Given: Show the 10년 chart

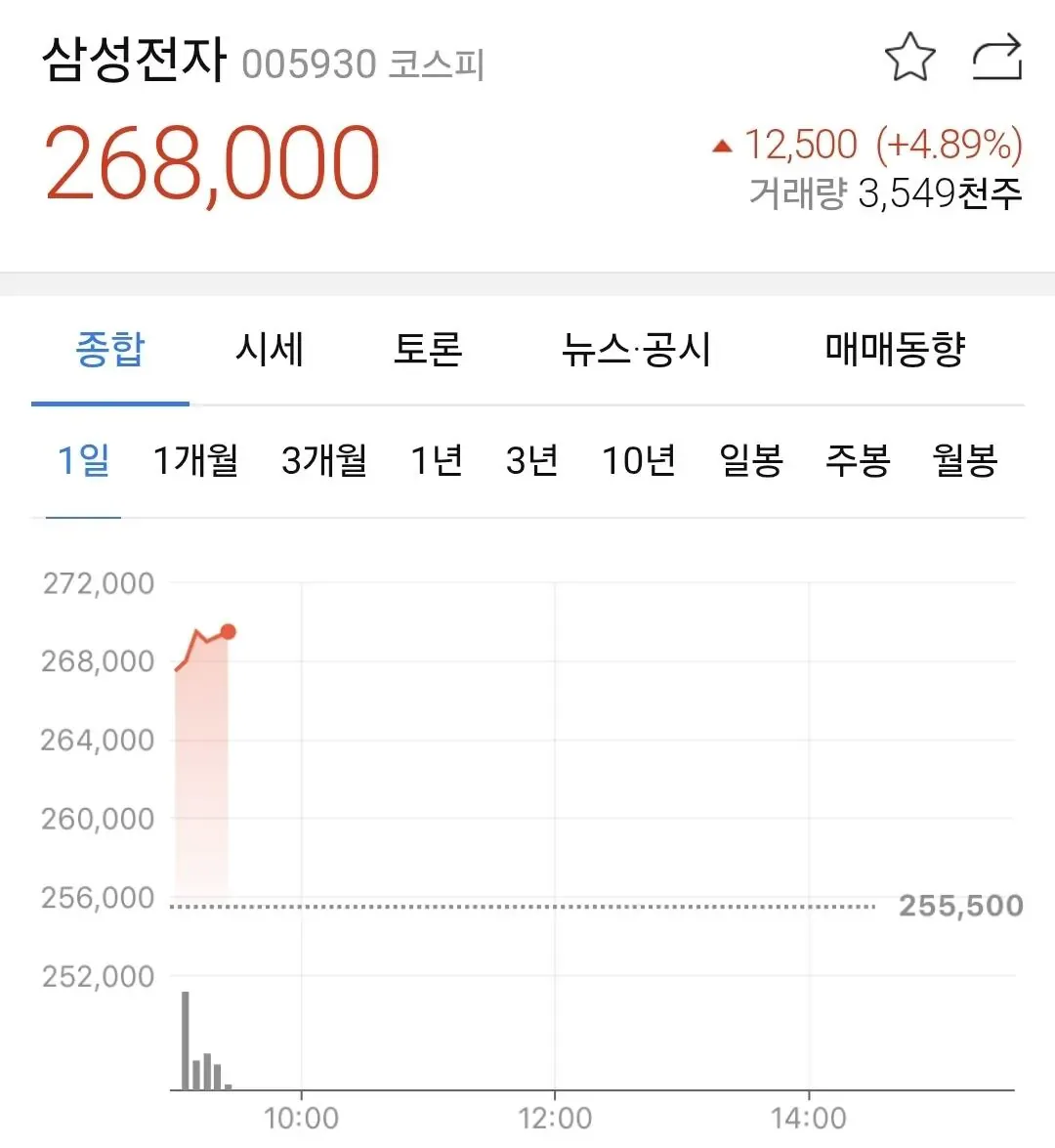Looking at the screenshot, I should coord(639,460).
